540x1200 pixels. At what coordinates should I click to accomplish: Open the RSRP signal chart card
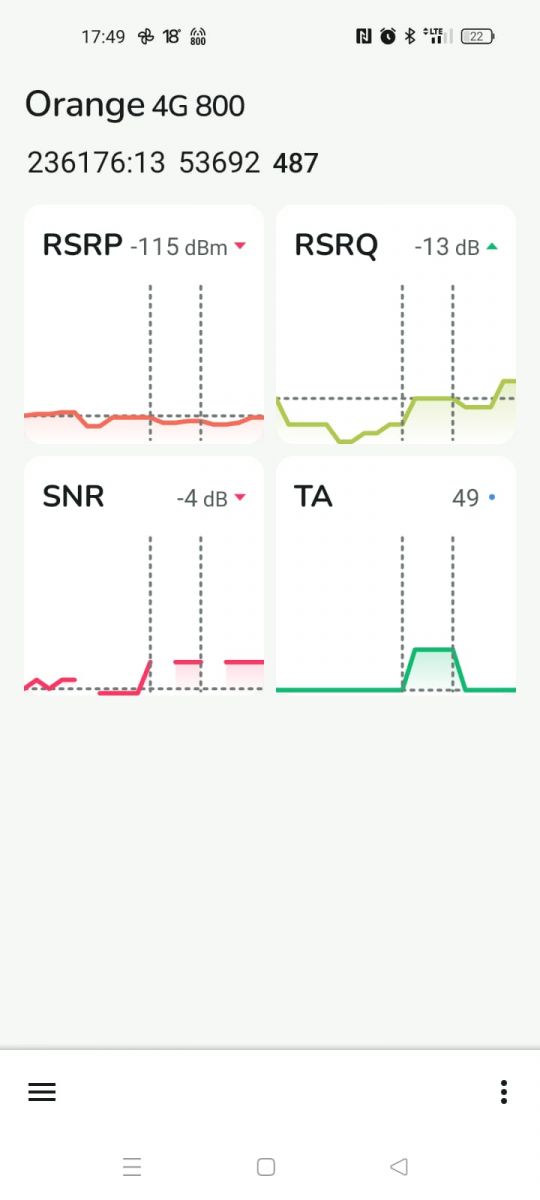(x=144, y=325)
